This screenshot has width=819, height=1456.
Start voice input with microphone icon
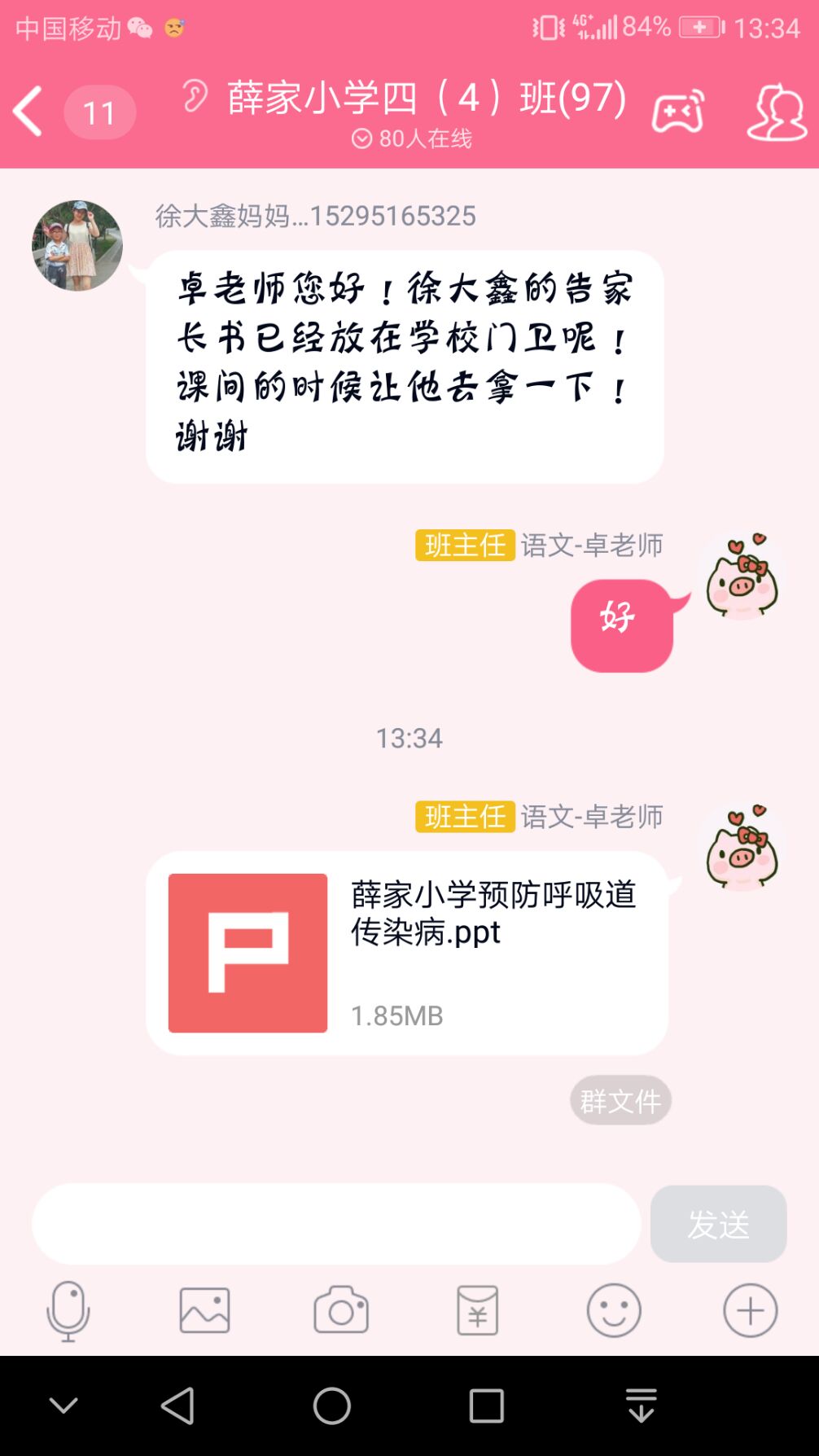click(x=68, y=1310)
